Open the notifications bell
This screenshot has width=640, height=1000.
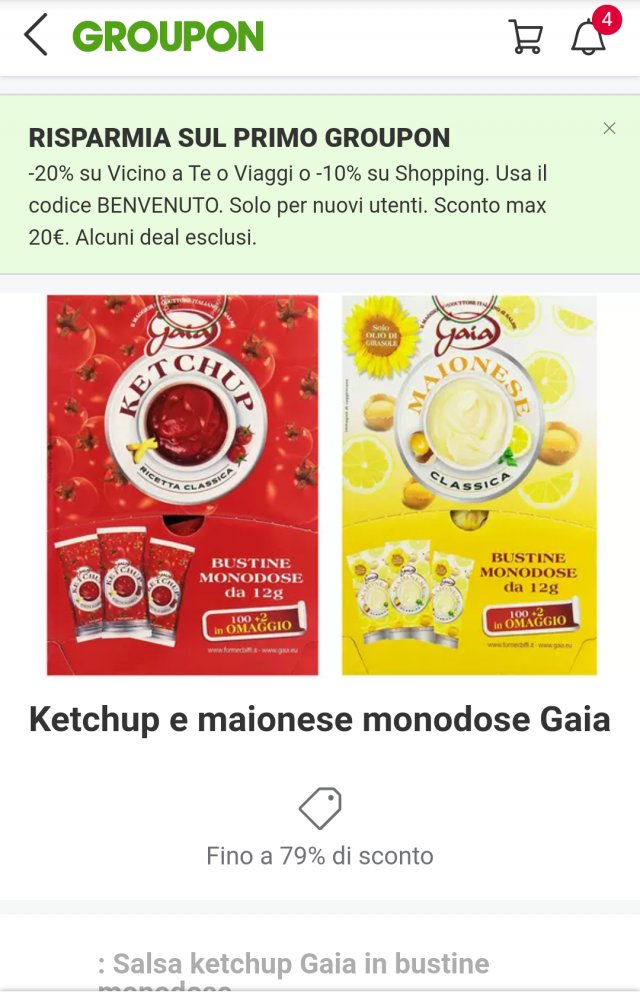[588, 37]
